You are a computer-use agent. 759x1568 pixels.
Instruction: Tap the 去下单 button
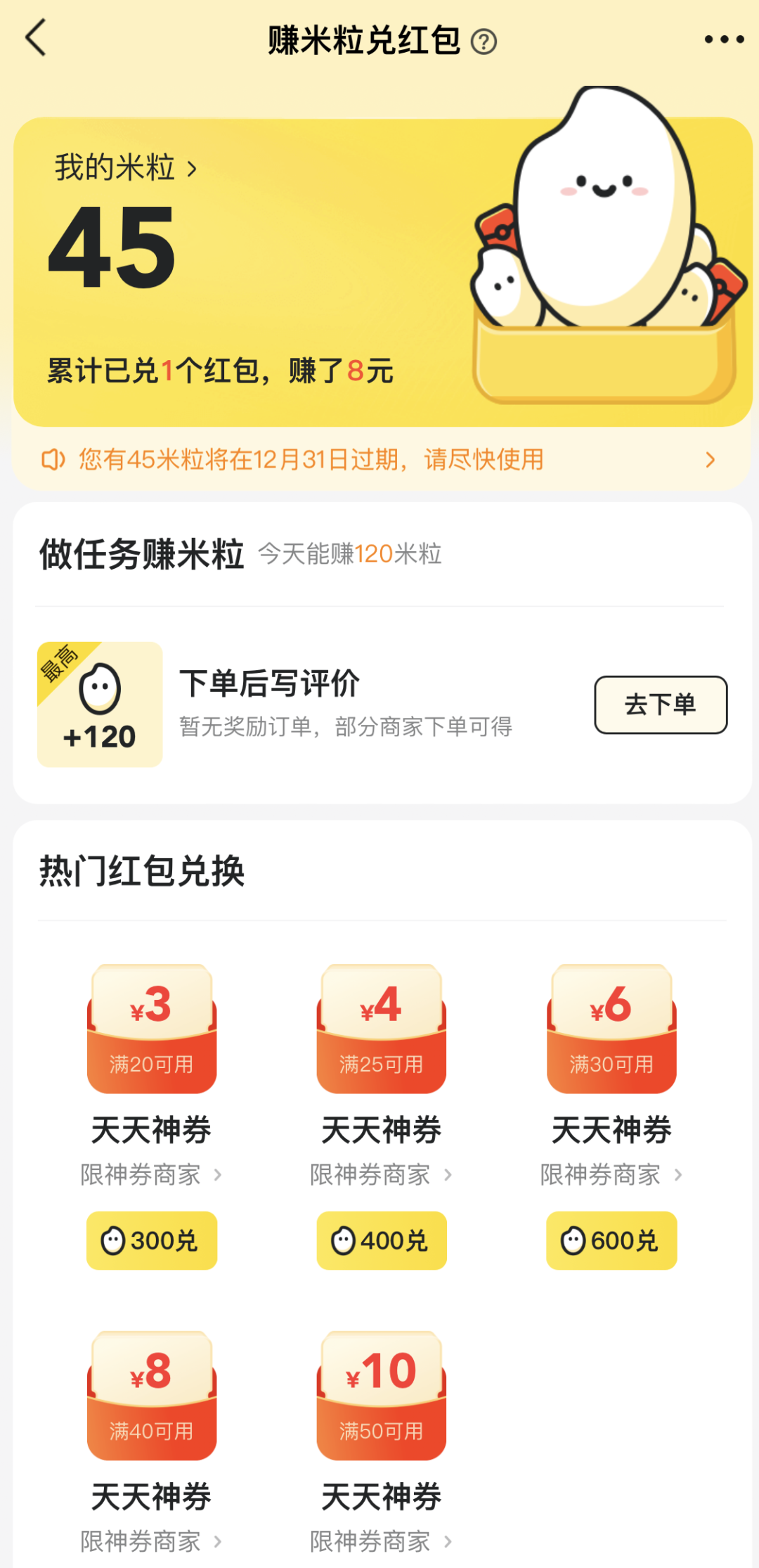pyautogui.click(x=660, y=705)
